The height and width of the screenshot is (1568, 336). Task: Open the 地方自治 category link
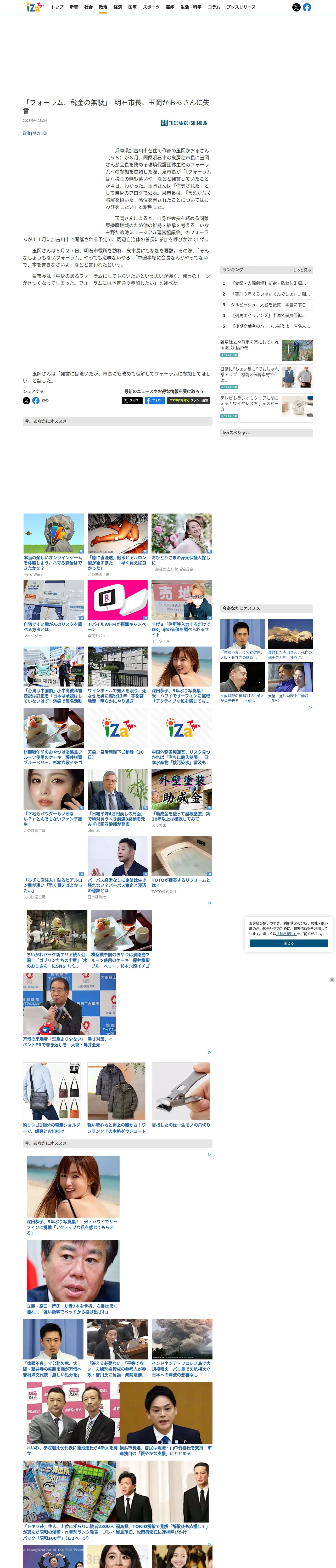(40, 133)
